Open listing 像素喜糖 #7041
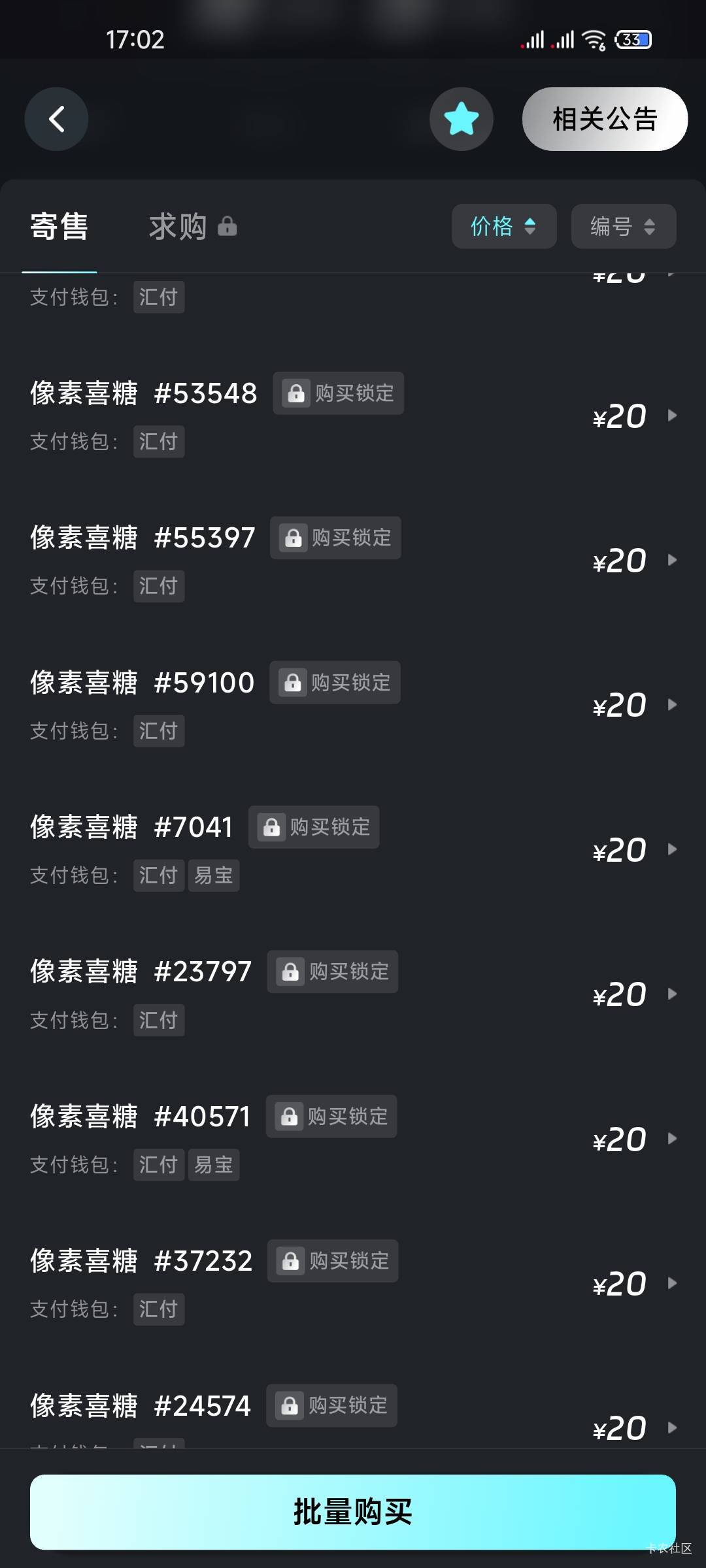Image resolution: width=706 pixels, height=1568 pixels. [x=353, y=850]
